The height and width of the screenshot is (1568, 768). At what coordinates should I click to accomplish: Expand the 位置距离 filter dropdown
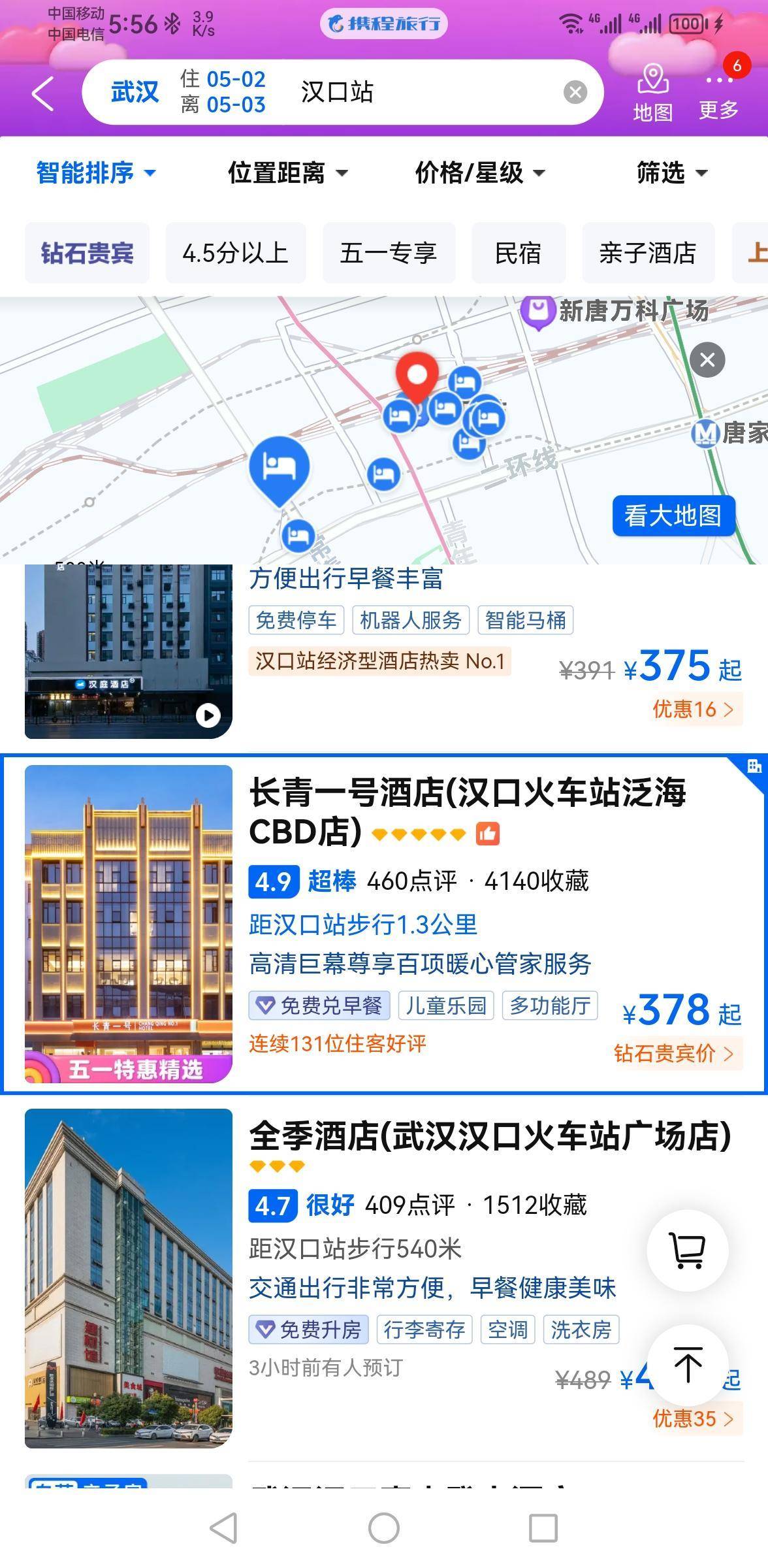287,173
